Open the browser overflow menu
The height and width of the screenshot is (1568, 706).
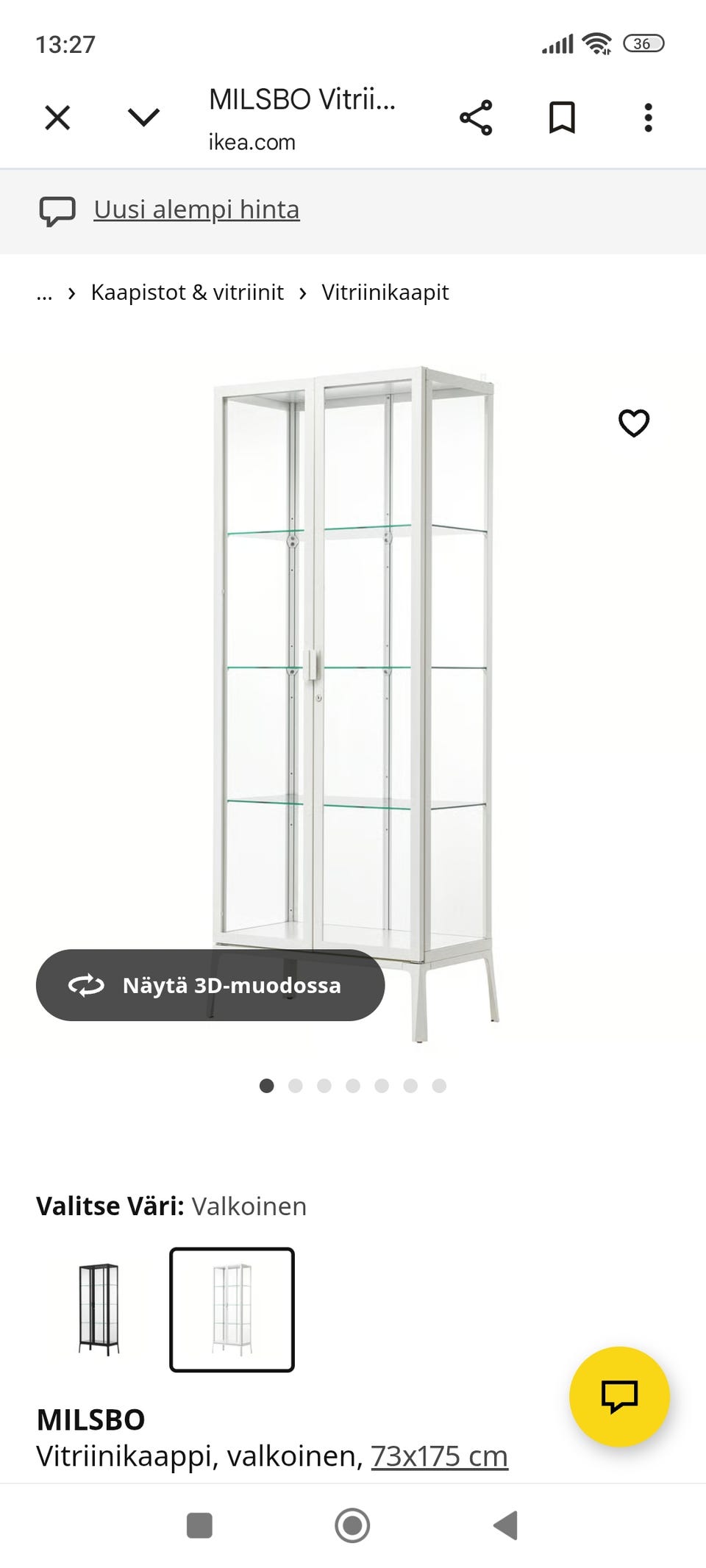tap(648, 118)
